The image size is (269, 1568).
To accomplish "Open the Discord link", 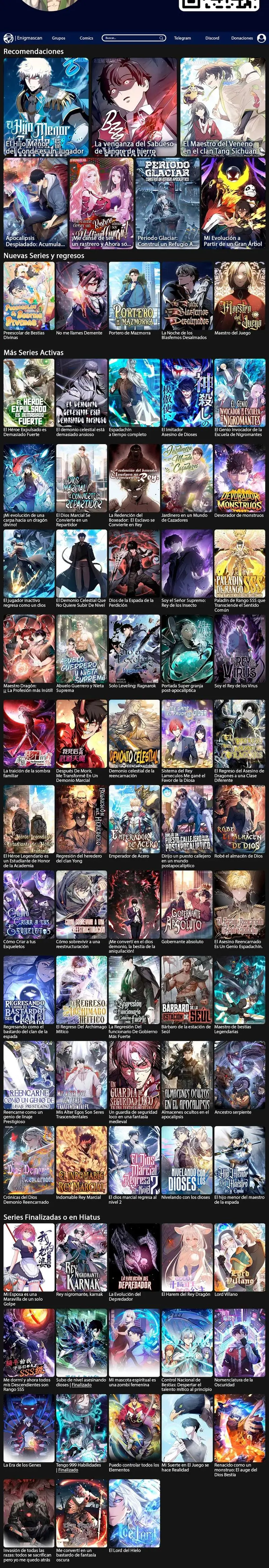I will tap(212, 38).
